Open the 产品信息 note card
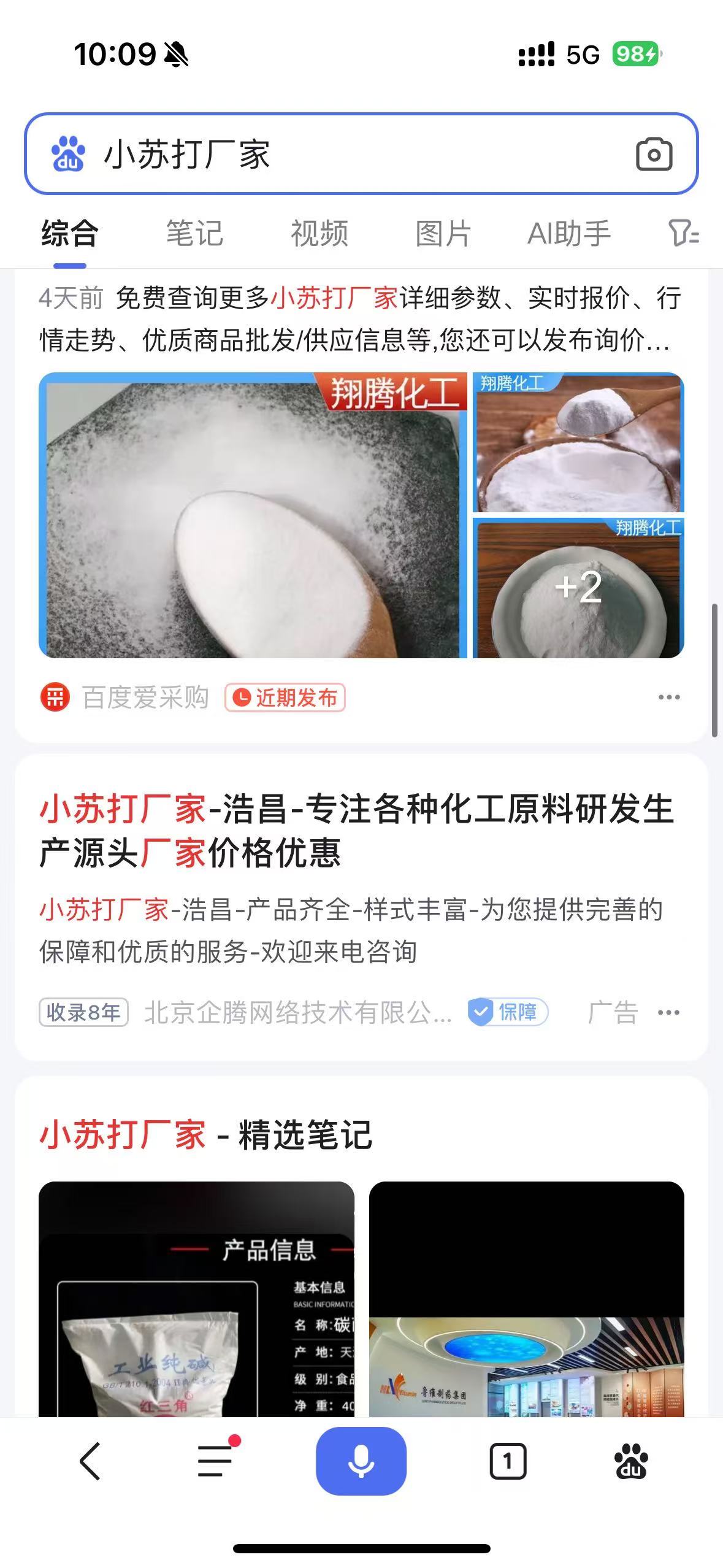The image size is (723, 1568). click(x=196, y=1301)
